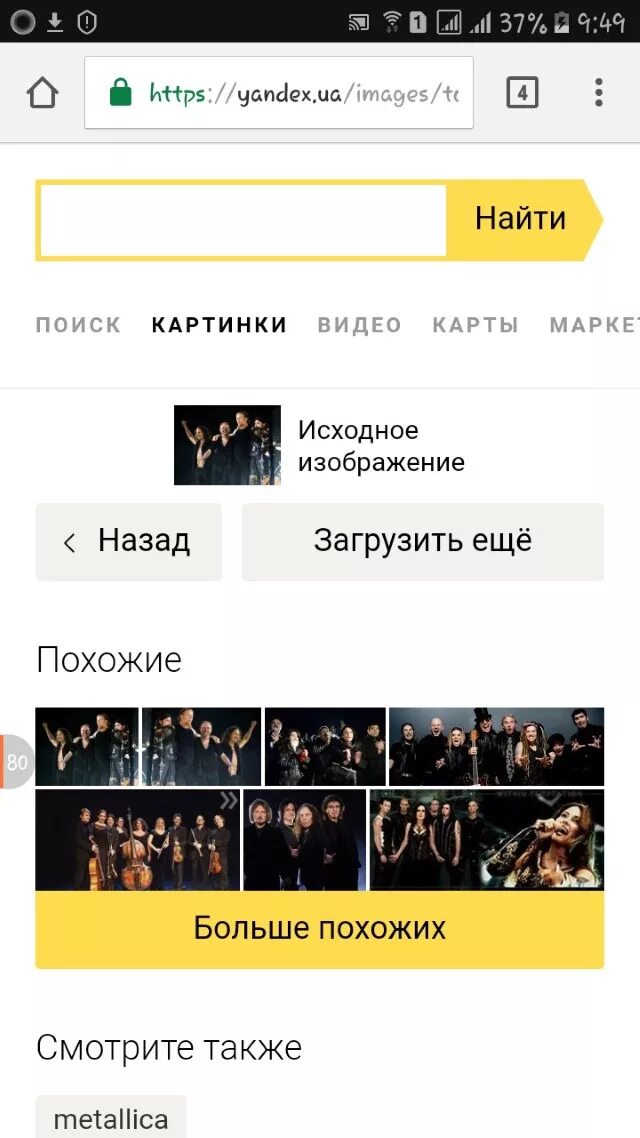Open the browser home page icon
This screenshot has width=640, height=1138.
tap(42, 94)
